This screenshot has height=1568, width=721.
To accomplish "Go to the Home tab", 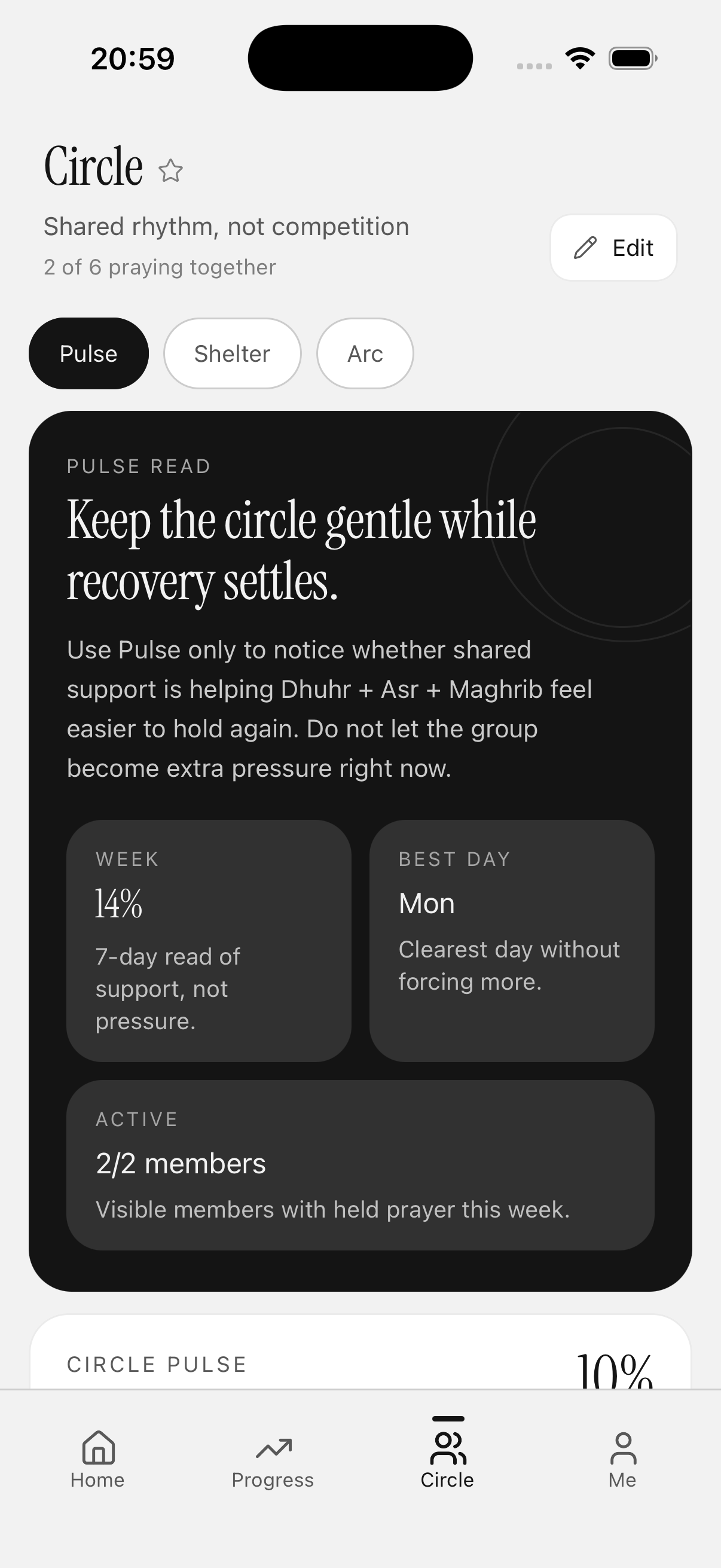I will point(97,1459).
